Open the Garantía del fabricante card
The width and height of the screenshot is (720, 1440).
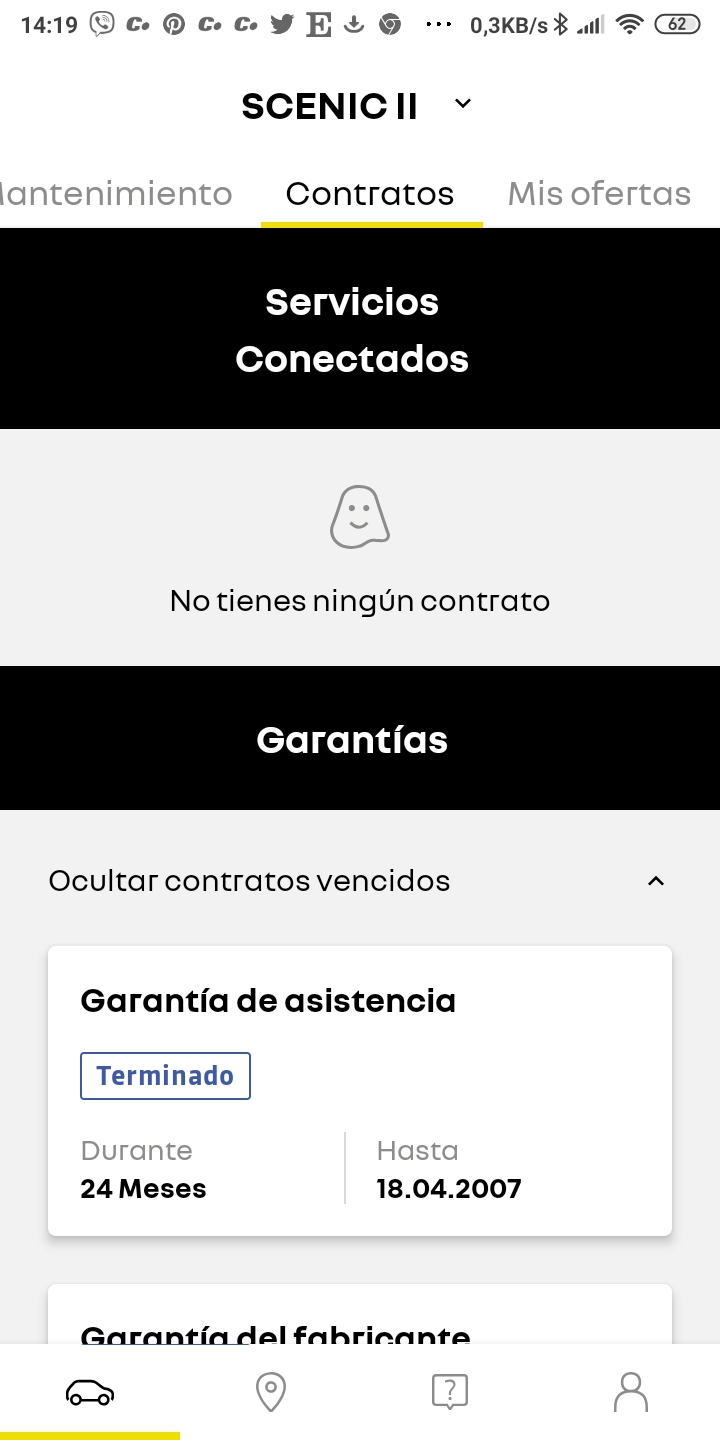point(360,1320)
